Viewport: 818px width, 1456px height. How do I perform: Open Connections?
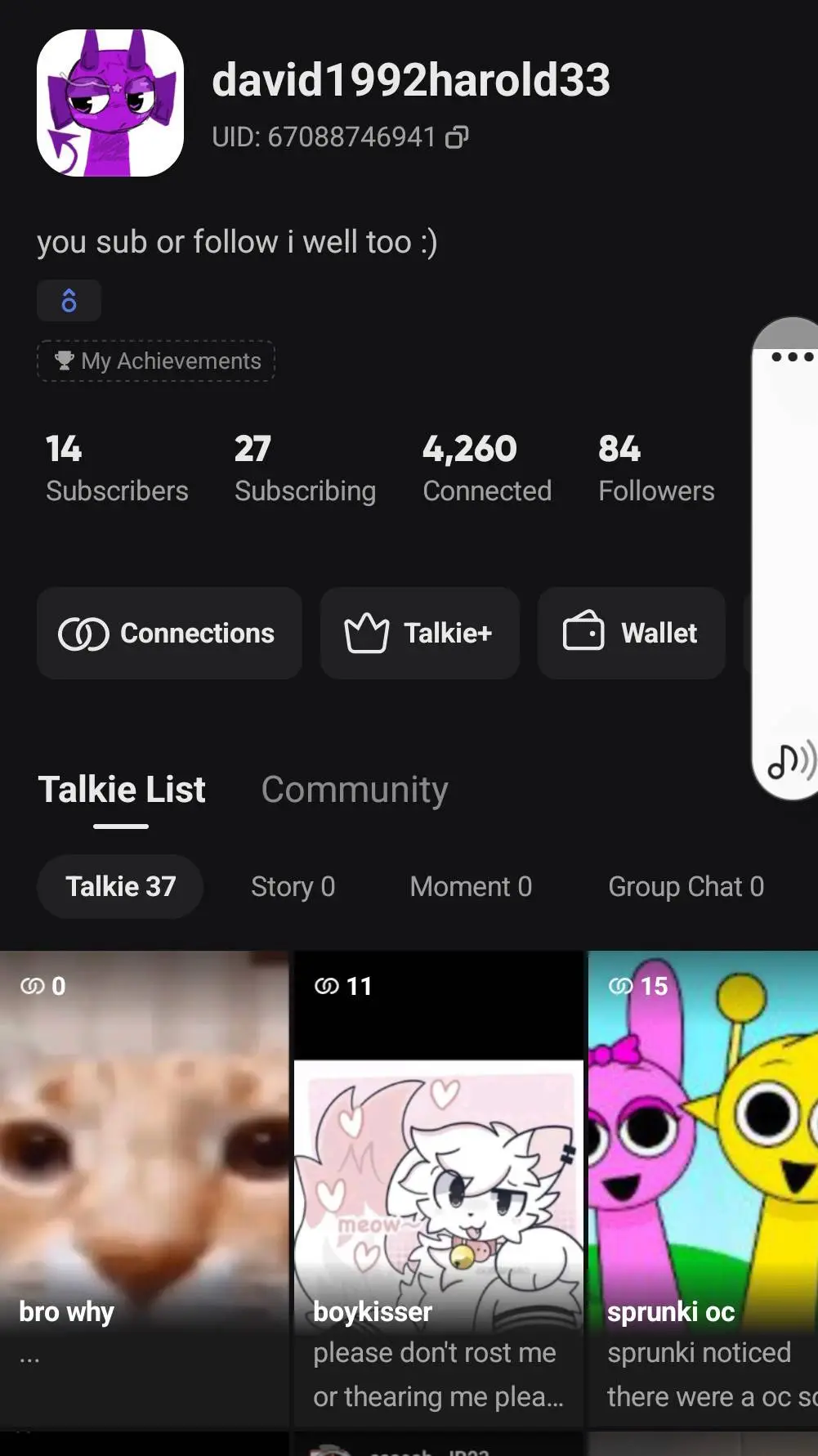169,634
